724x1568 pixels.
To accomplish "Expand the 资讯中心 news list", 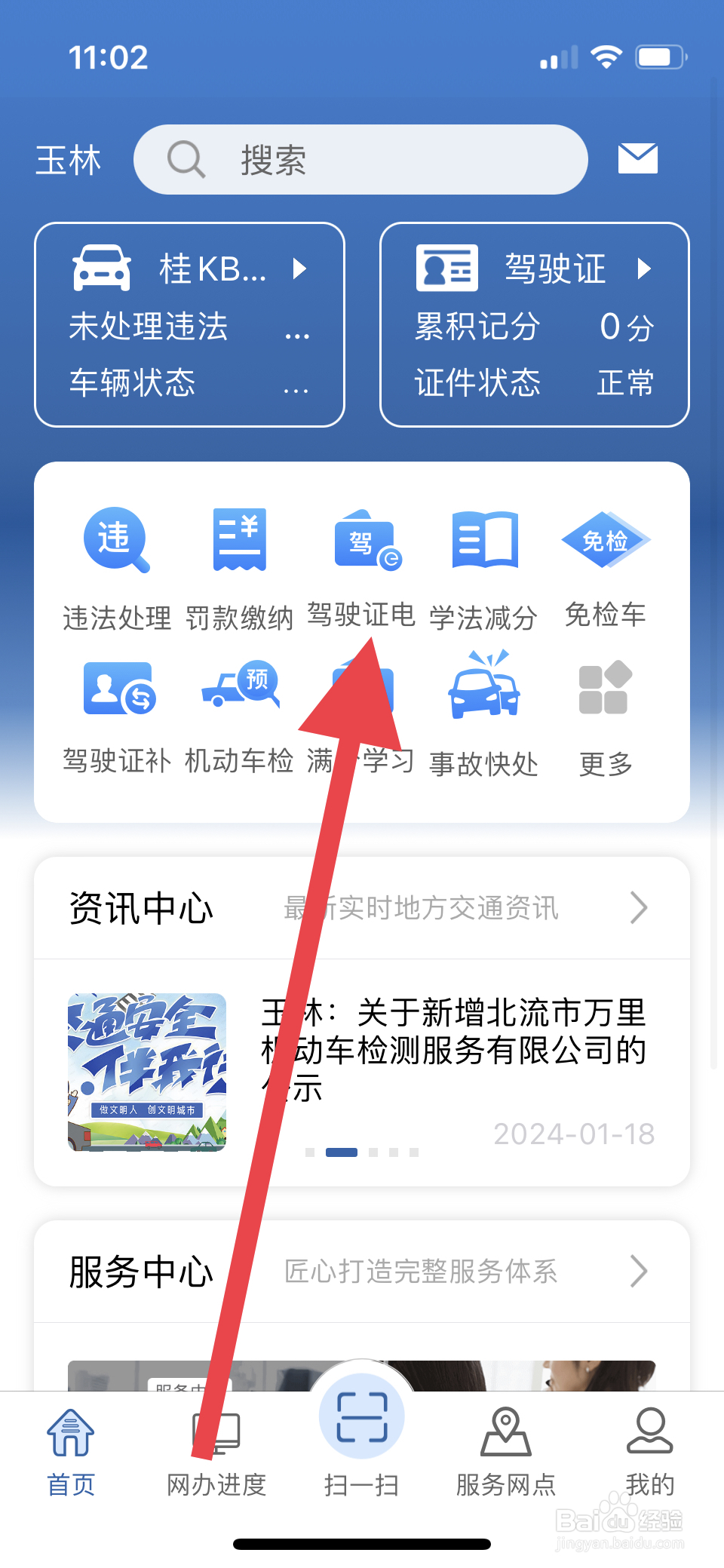I will point(638,908).
